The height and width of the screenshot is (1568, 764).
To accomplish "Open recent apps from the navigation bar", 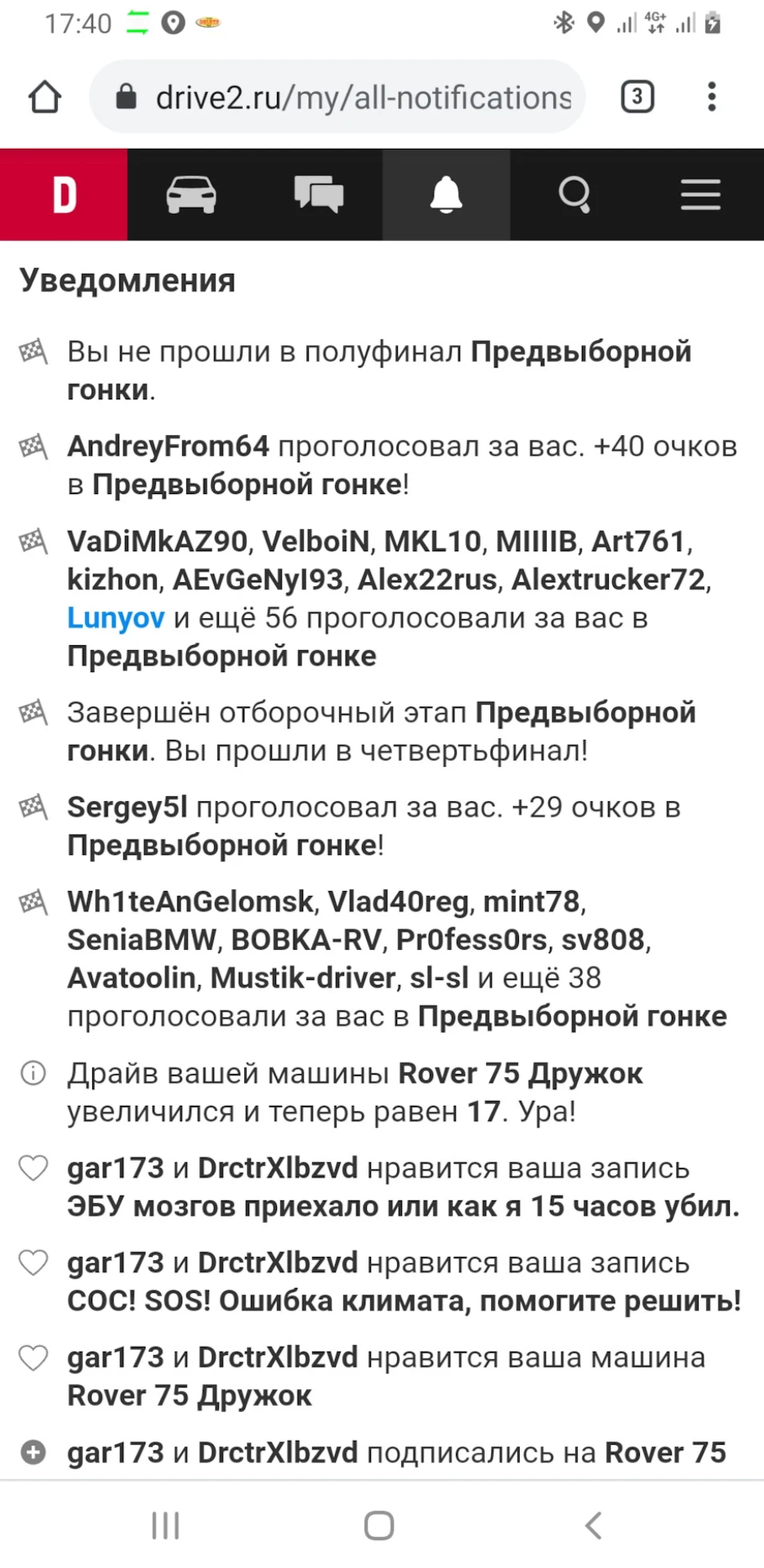I will click(166, 1526).
